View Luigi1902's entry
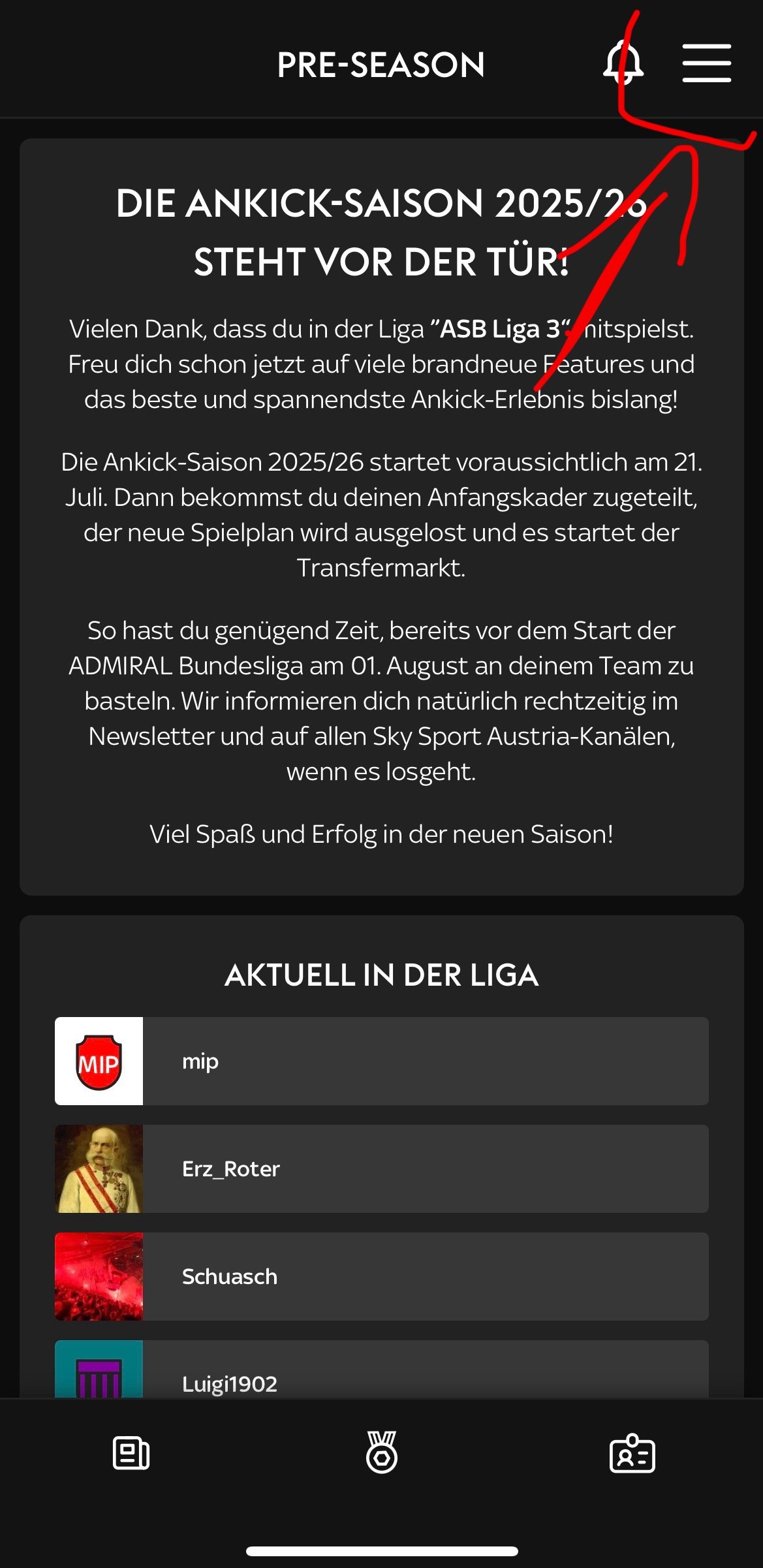Viewport: 763px width, 1568px height. [382, 1369]
